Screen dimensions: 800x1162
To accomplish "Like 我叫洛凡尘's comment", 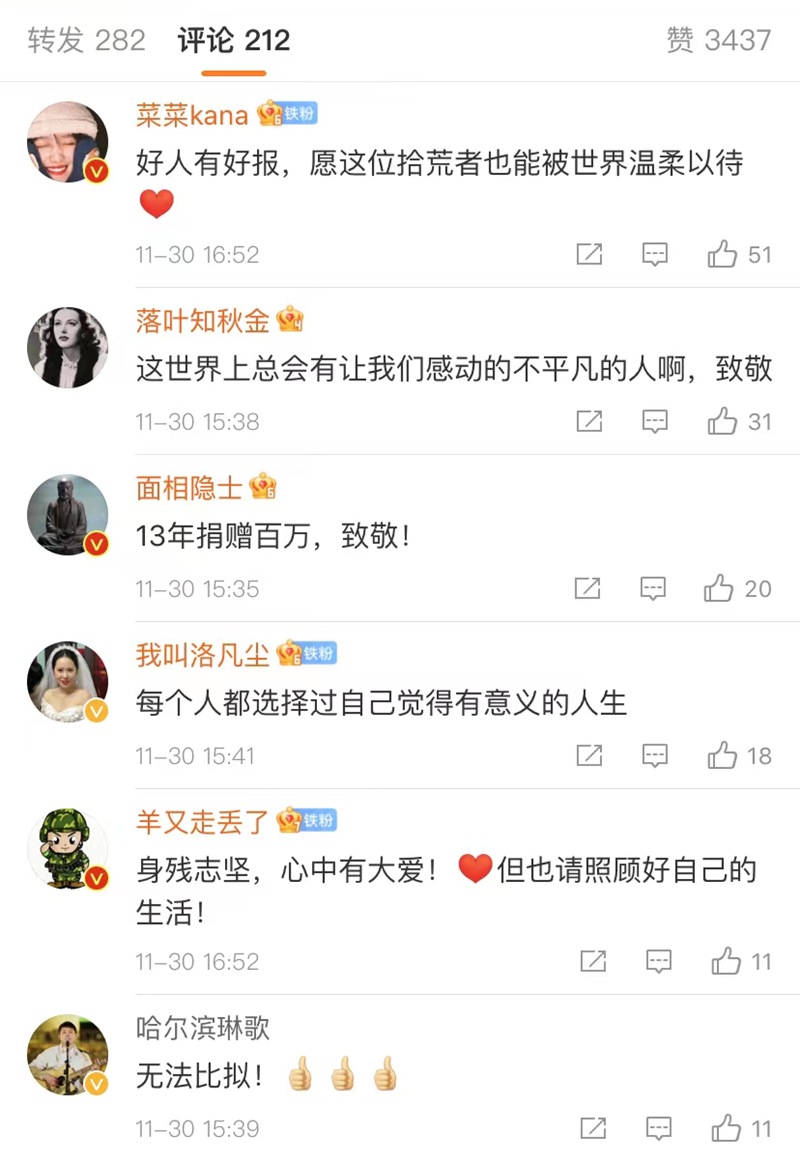I will 722,756.
